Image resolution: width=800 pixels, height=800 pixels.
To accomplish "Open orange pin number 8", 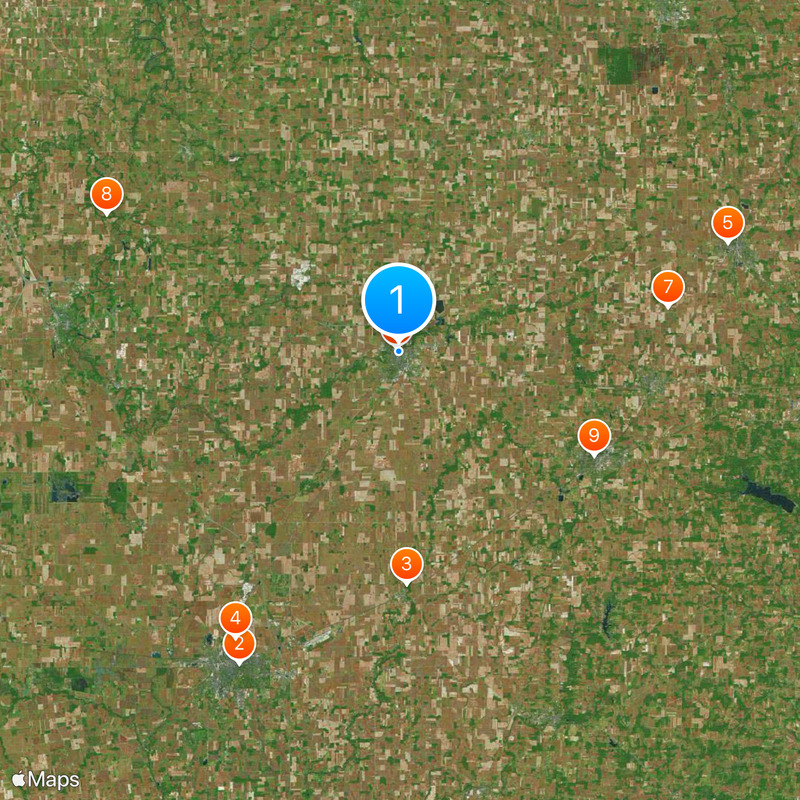I will coord(106,194).
